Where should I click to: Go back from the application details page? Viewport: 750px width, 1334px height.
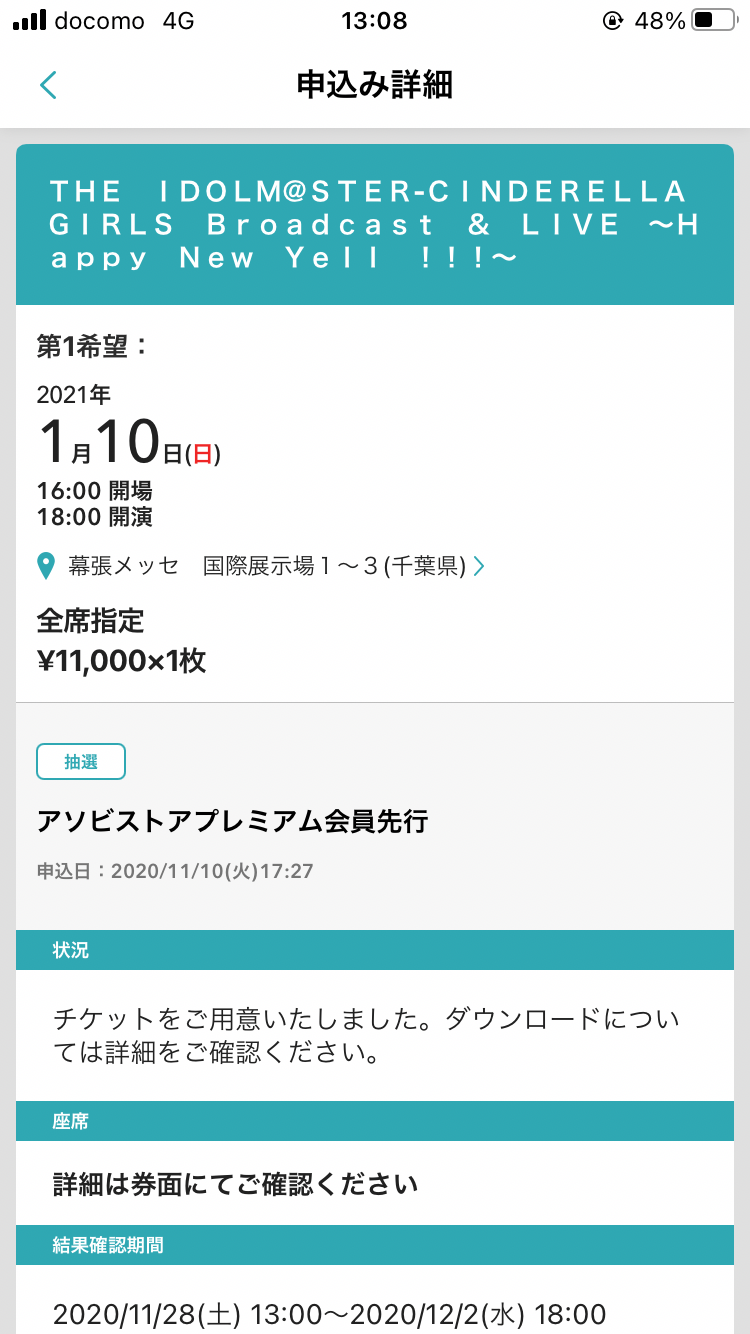coord(48,85)
